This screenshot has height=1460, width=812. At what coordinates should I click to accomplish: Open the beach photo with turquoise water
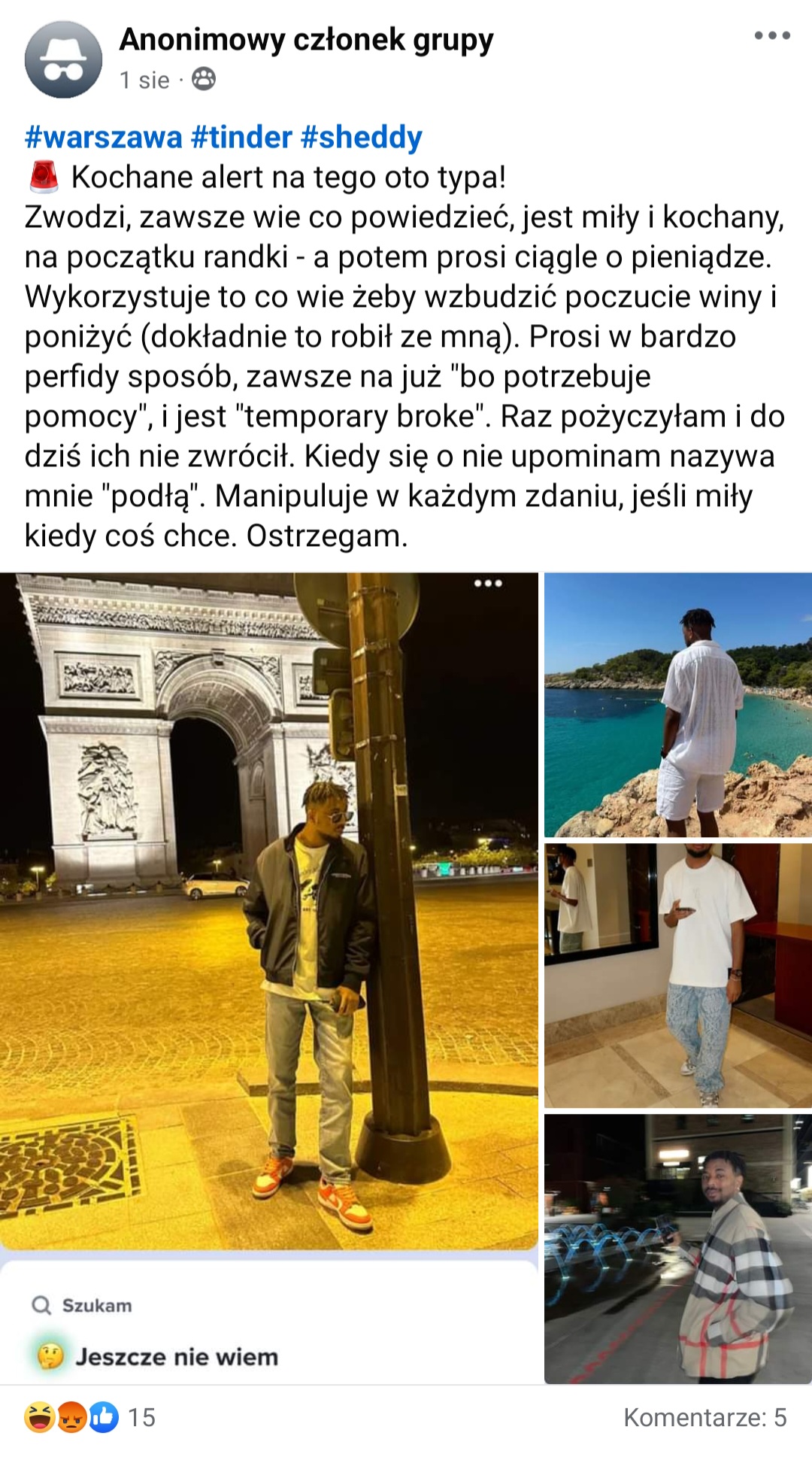click(677, 705)
